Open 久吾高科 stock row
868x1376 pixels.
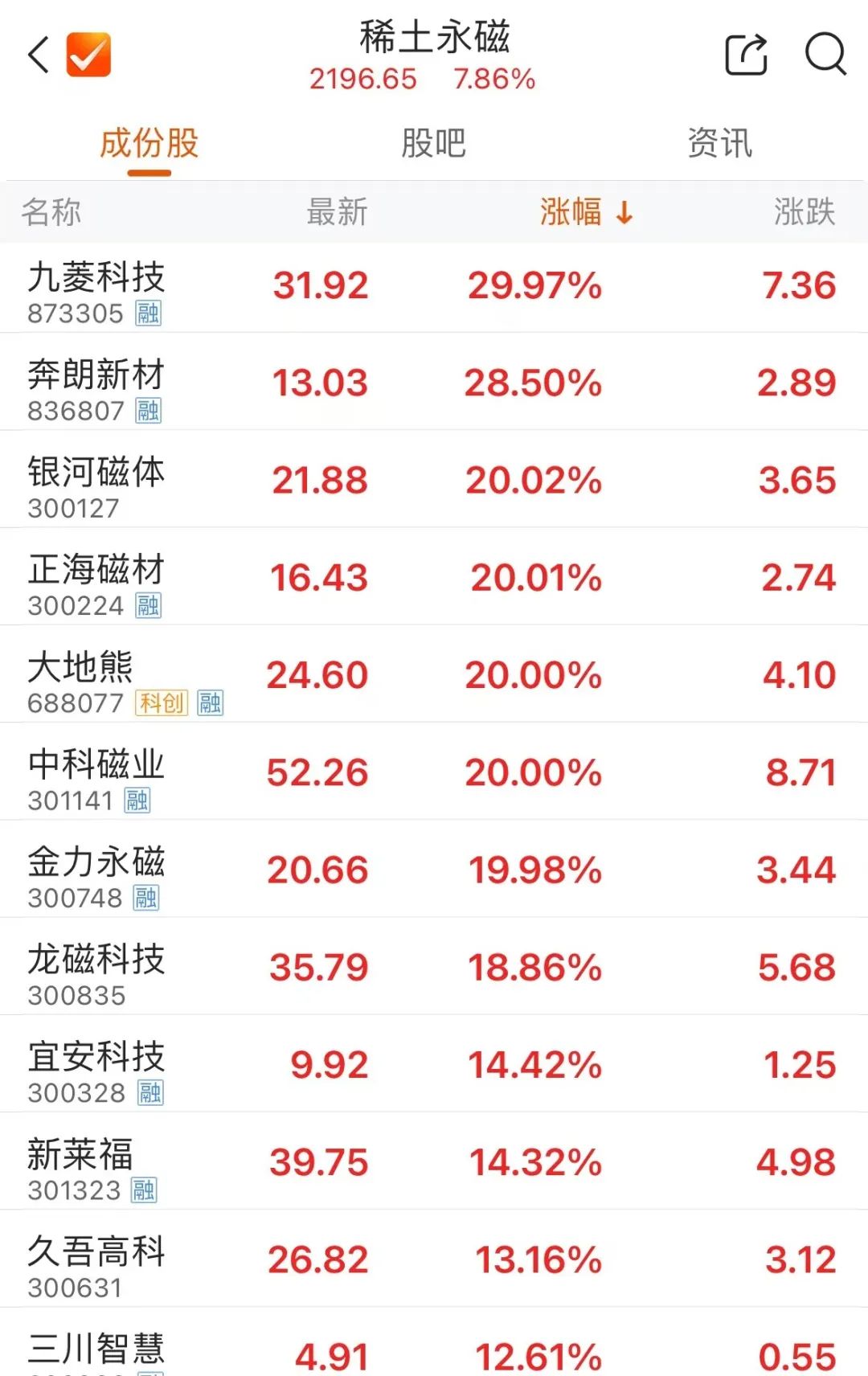(96, 1261)
